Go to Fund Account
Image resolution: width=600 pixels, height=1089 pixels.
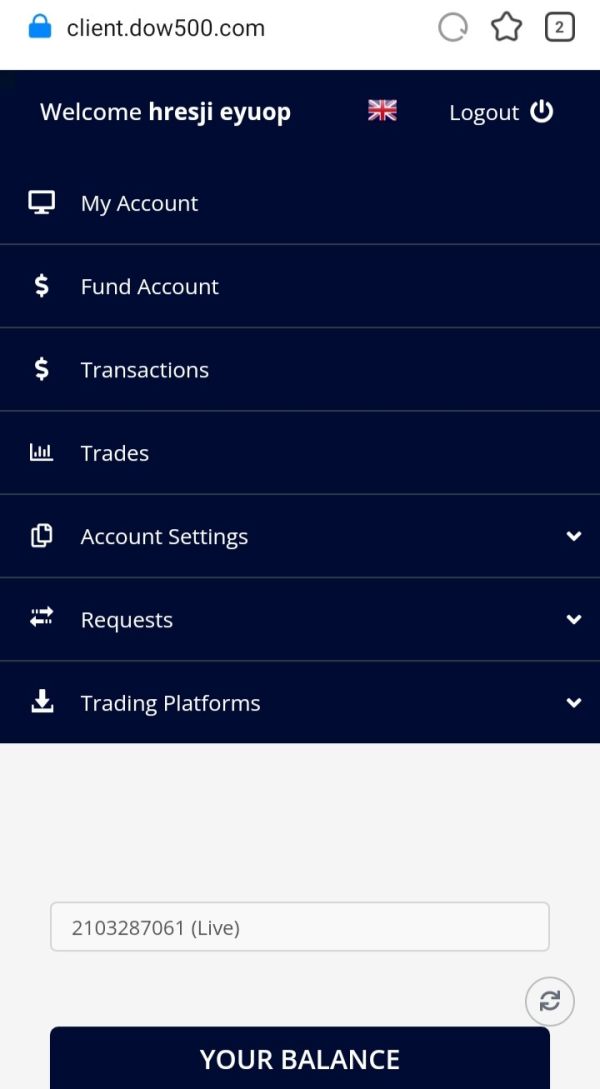pyautogui.click(x=300, y=286)
